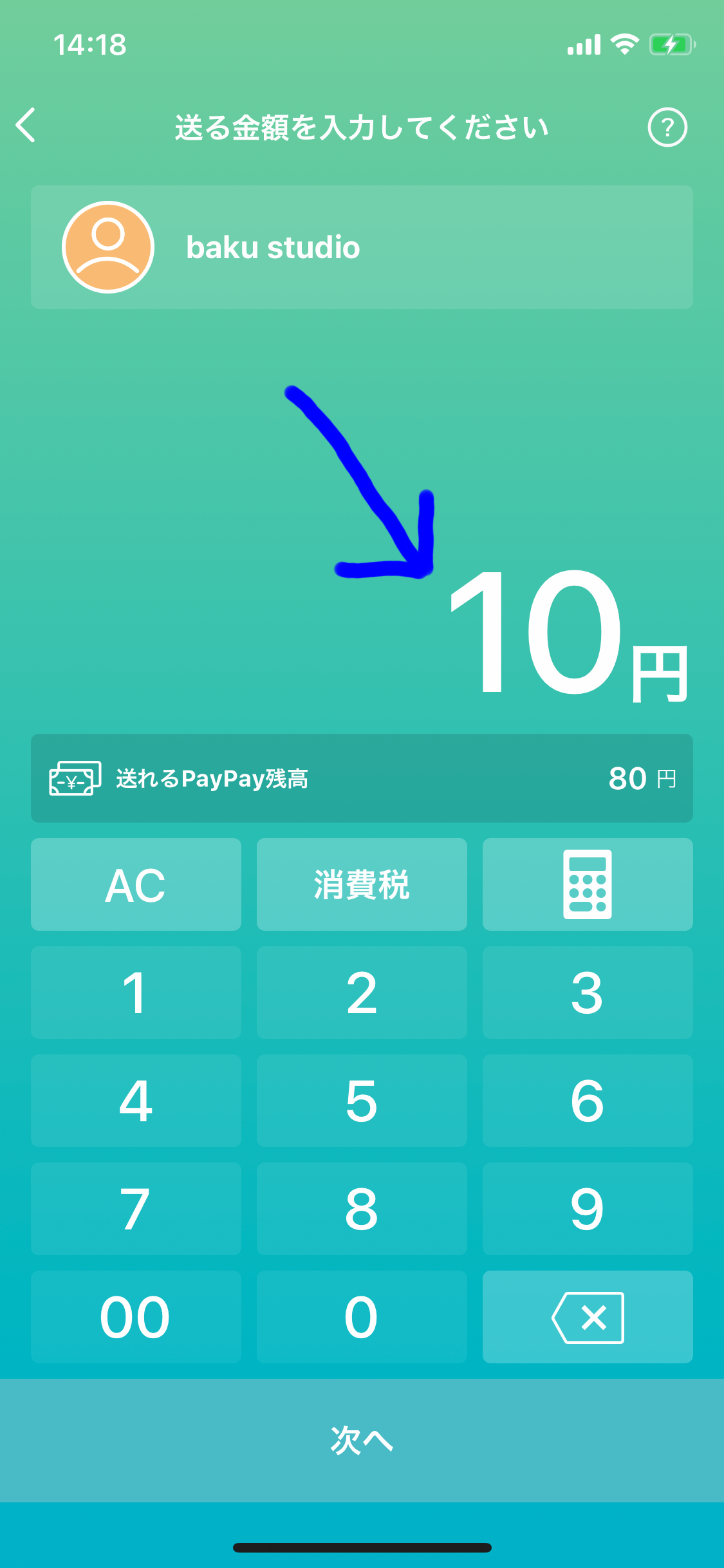Proceed with the 次へ button
The width and height of the screenshot is (724, 1568).
coord(362,1441)
